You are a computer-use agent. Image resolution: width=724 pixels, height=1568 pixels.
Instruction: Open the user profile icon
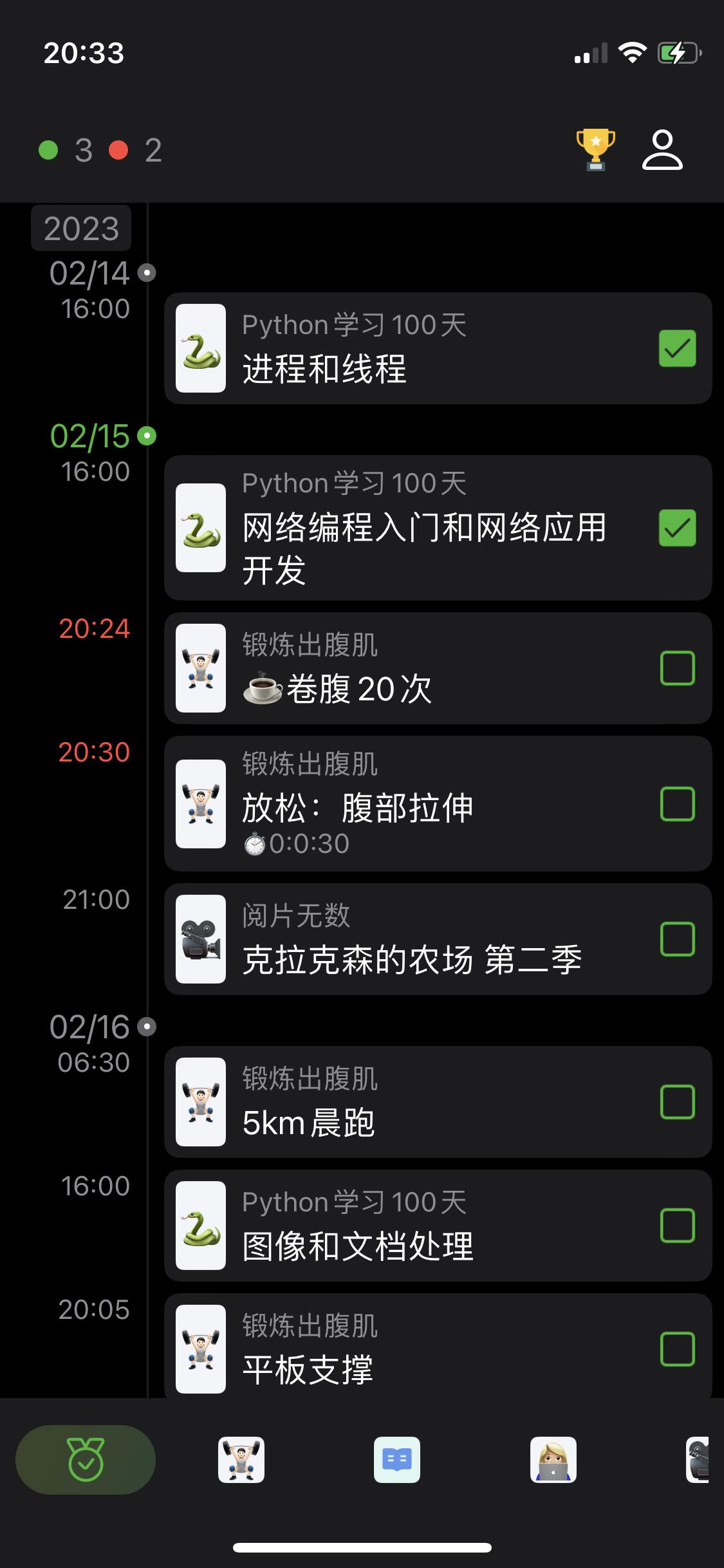(662, 150)
